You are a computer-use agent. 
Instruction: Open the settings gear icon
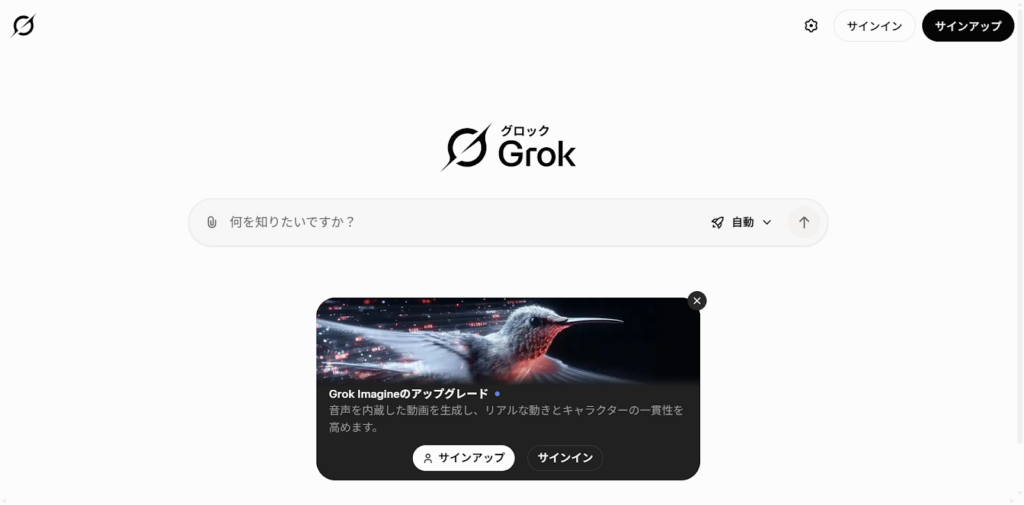click(811, 26)
